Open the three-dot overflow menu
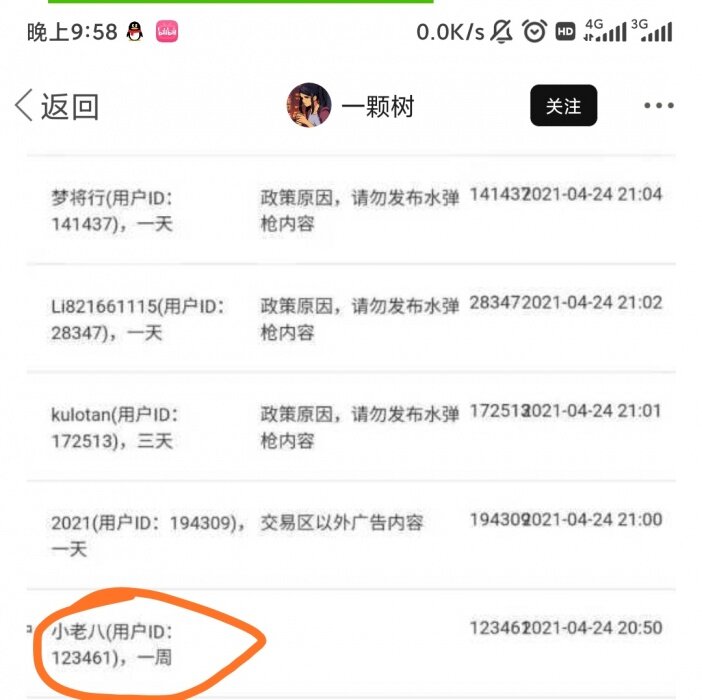 (659, 106)
